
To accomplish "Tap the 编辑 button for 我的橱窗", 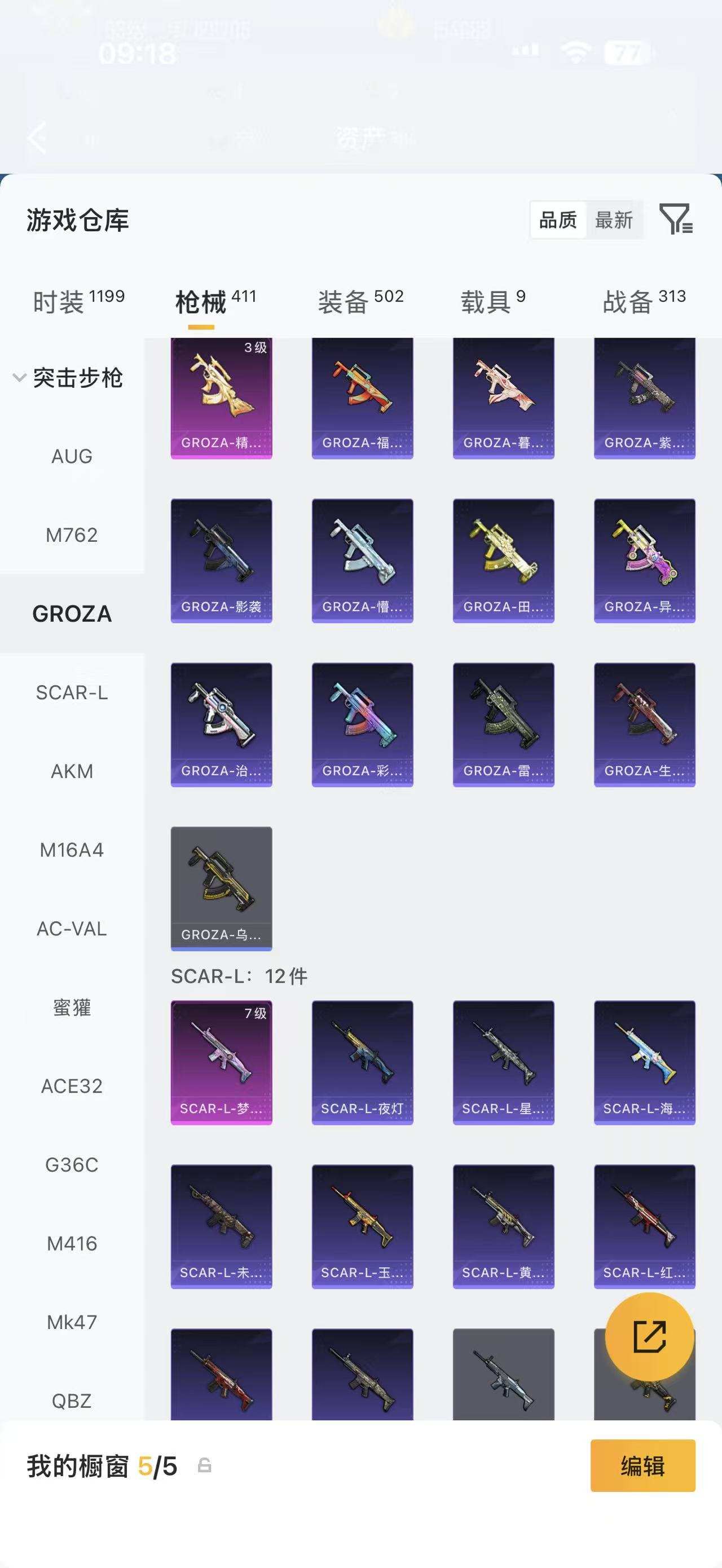I will click(x=642, y=1466).
